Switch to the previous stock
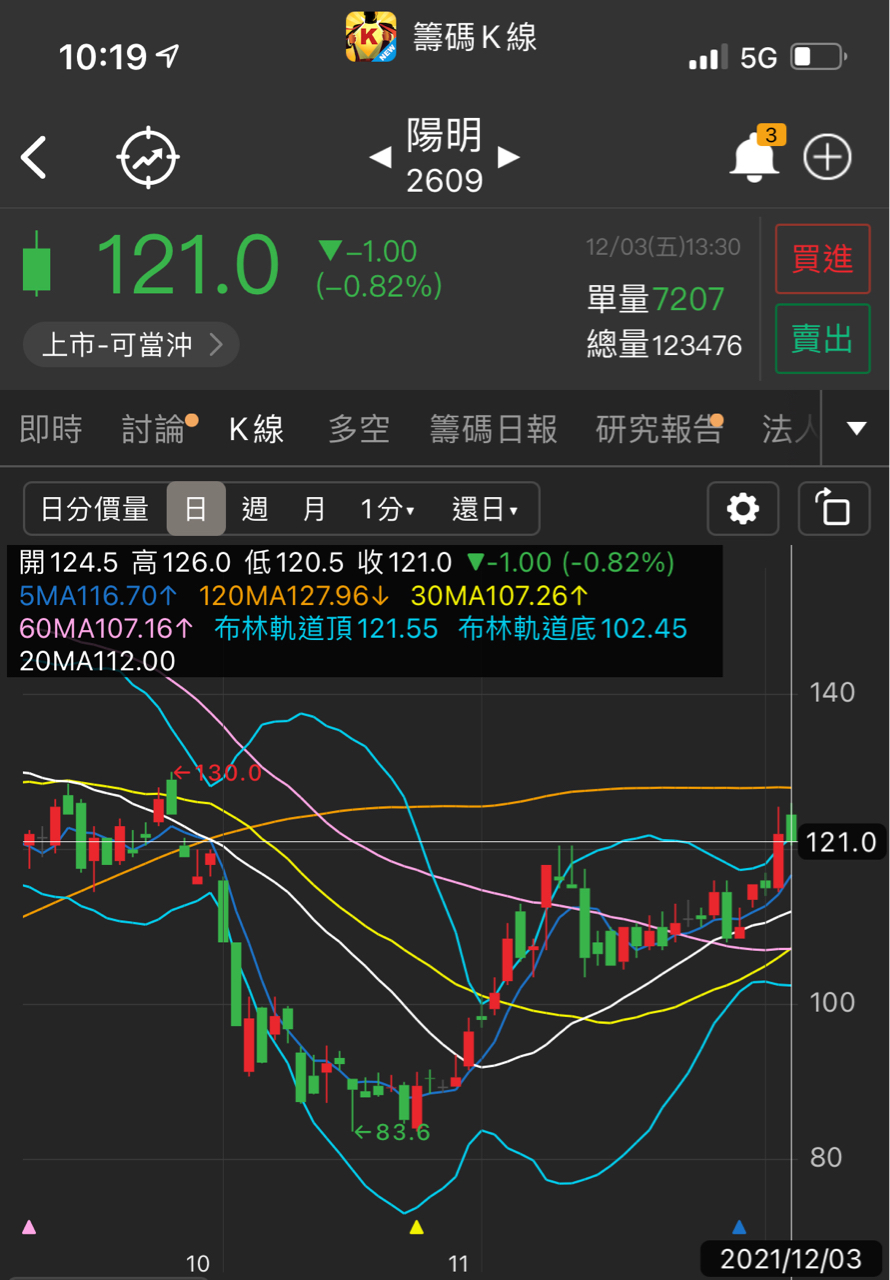The image size is (890, 1280). [x=380, y=157]
